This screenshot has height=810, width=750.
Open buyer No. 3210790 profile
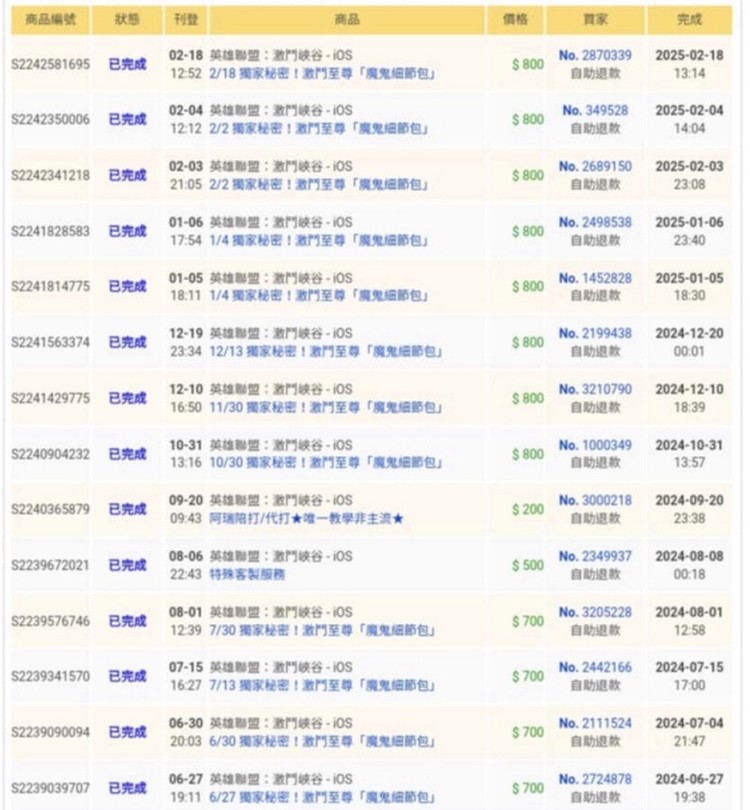click(x=595, y=389)
